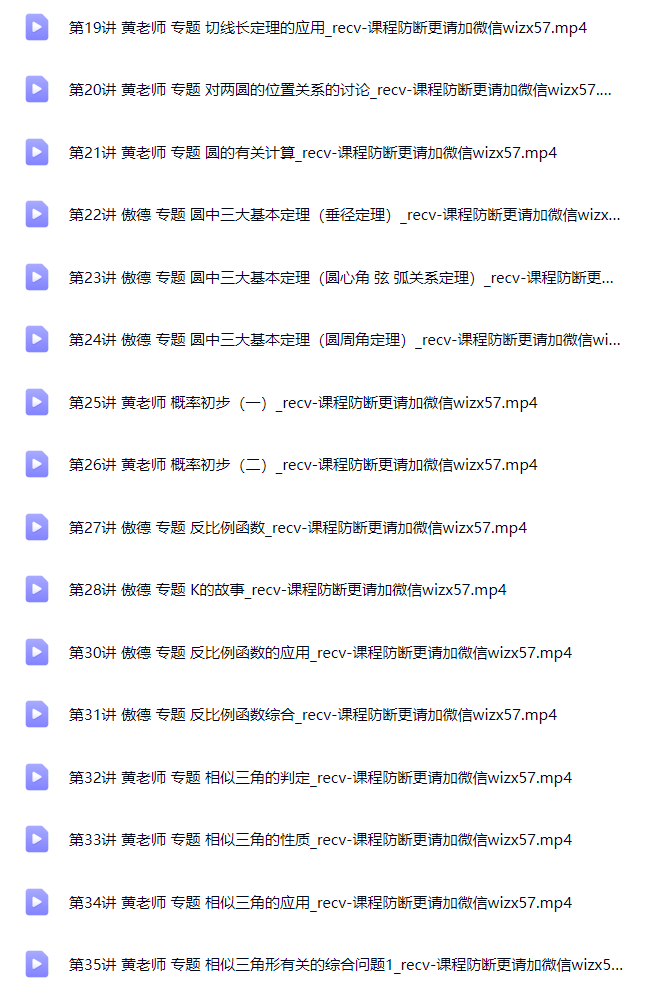658x998 pixels.
Task: Open video 第19讲 切线长定理的应用
Action: coord(327,28)
